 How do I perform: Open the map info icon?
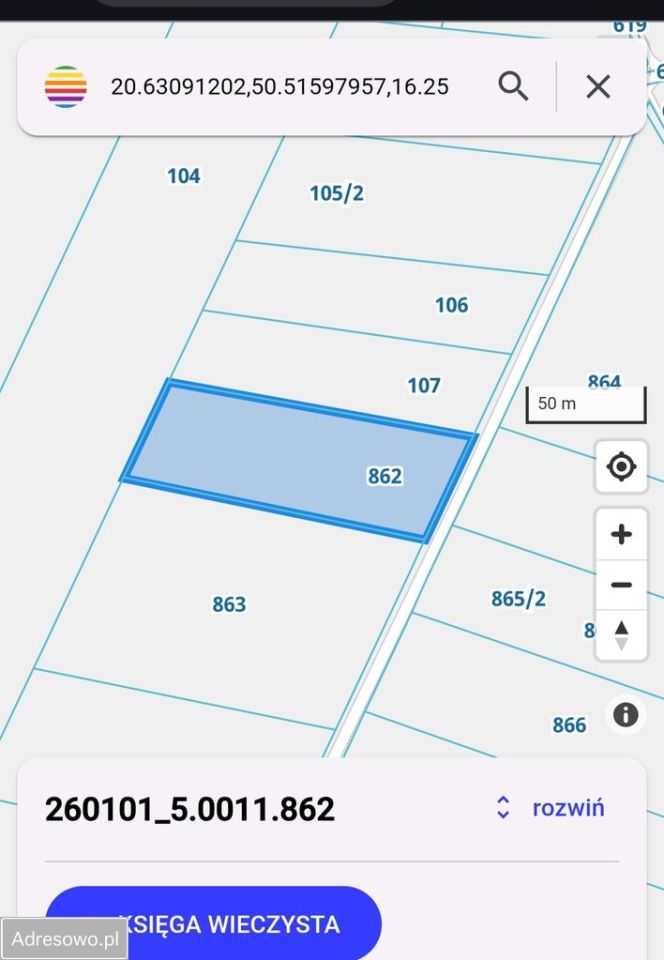[x=626, y=714]
